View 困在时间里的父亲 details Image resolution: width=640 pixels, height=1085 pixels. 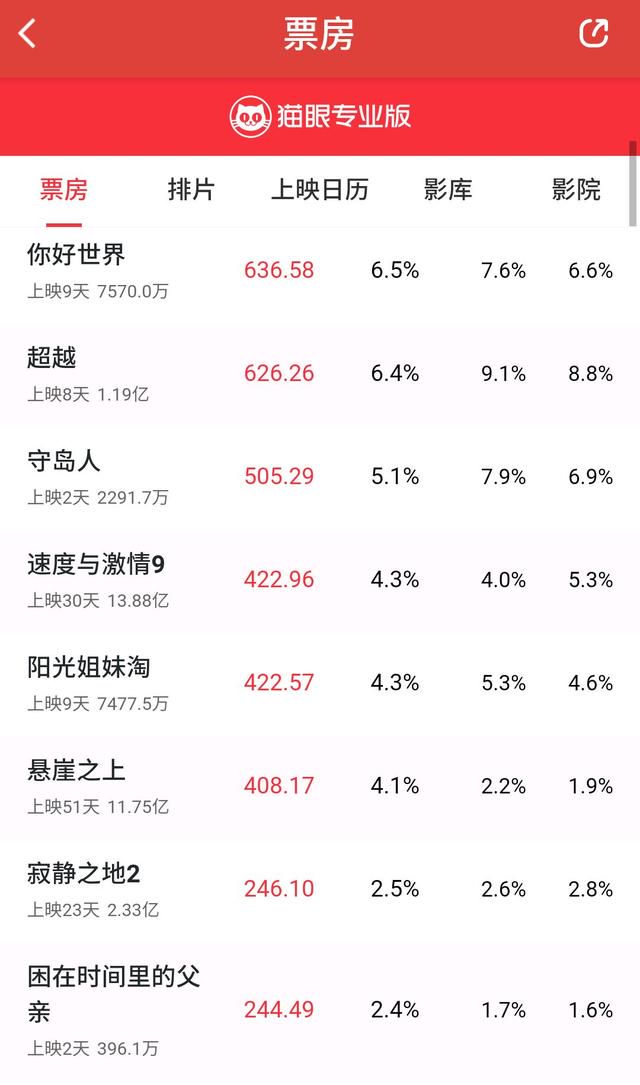[320, 1011]
